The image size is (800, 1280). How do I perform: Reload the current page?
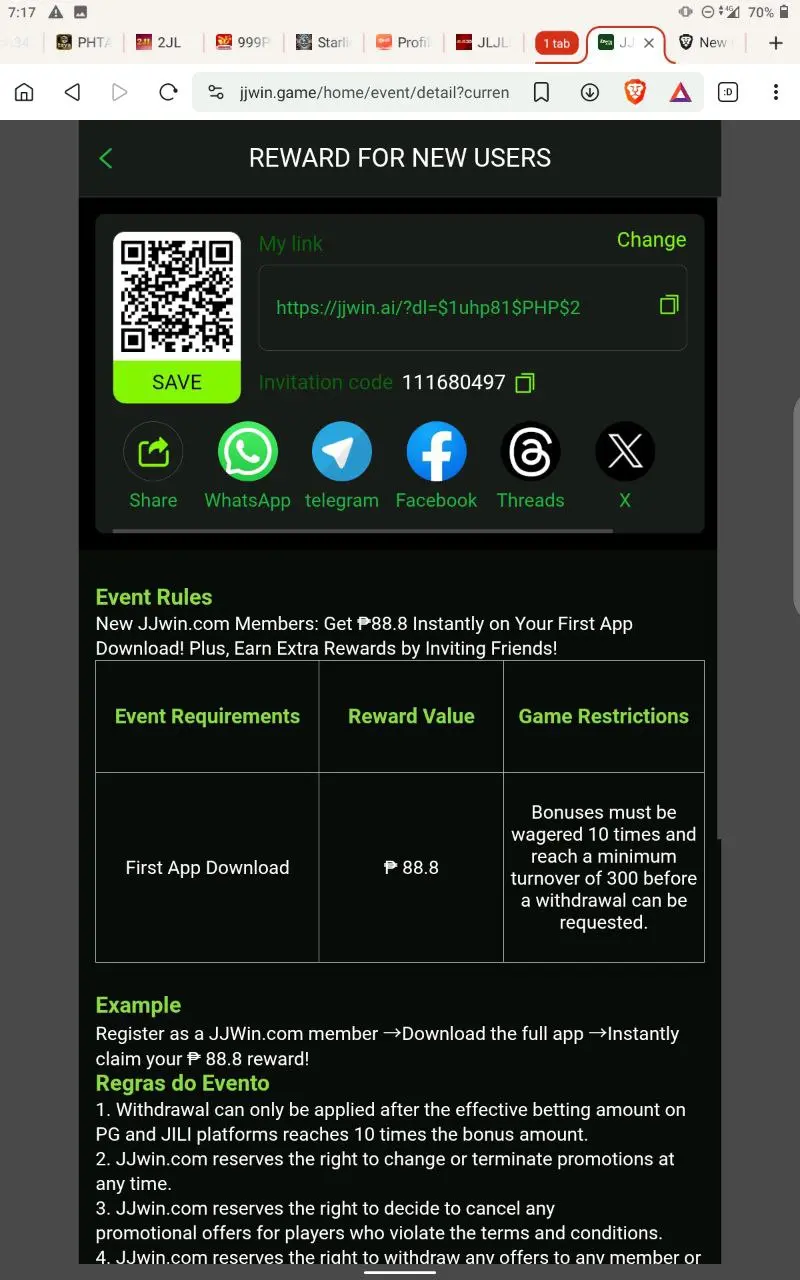168,93
